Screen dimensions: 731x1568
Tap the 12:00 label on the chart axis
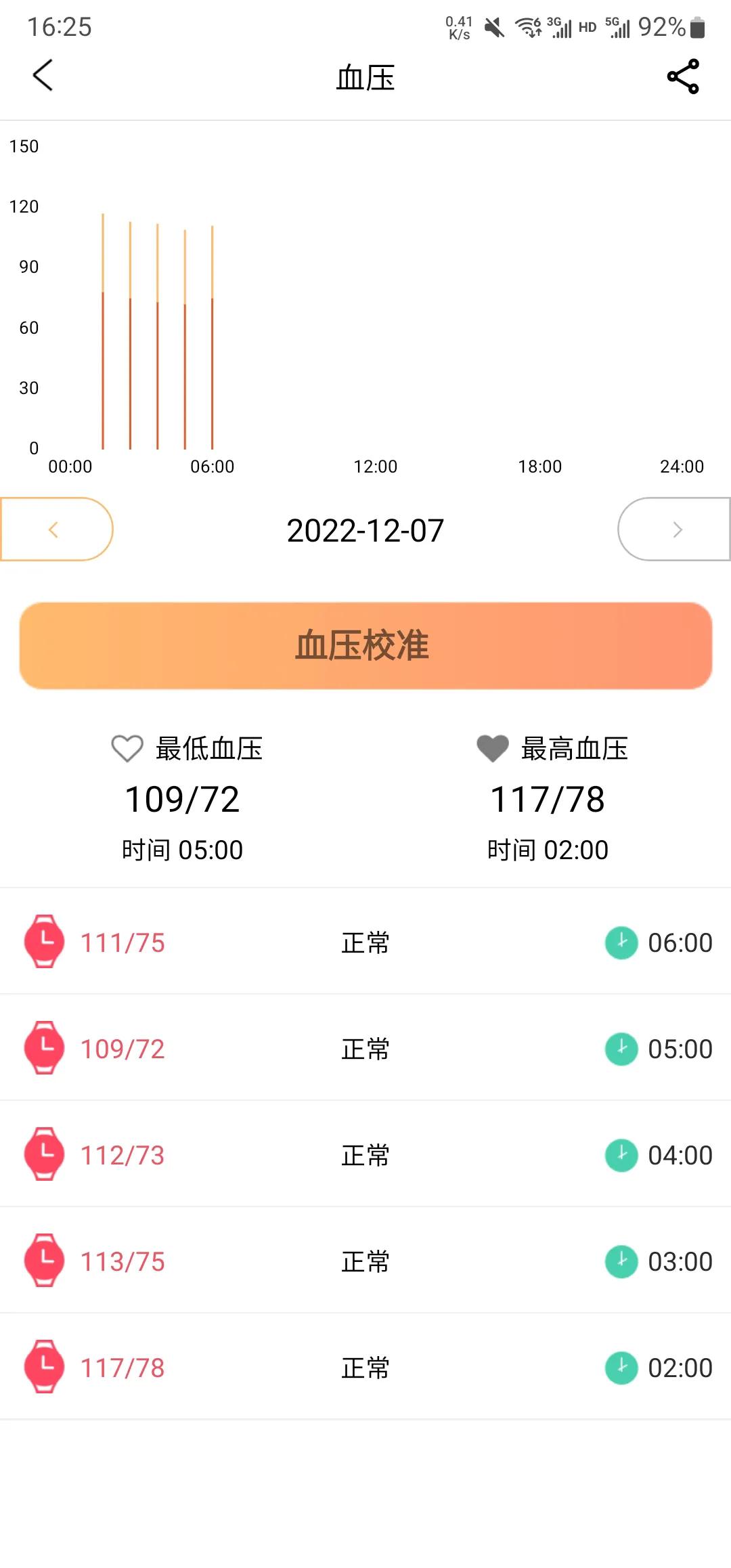coord(376,466)
